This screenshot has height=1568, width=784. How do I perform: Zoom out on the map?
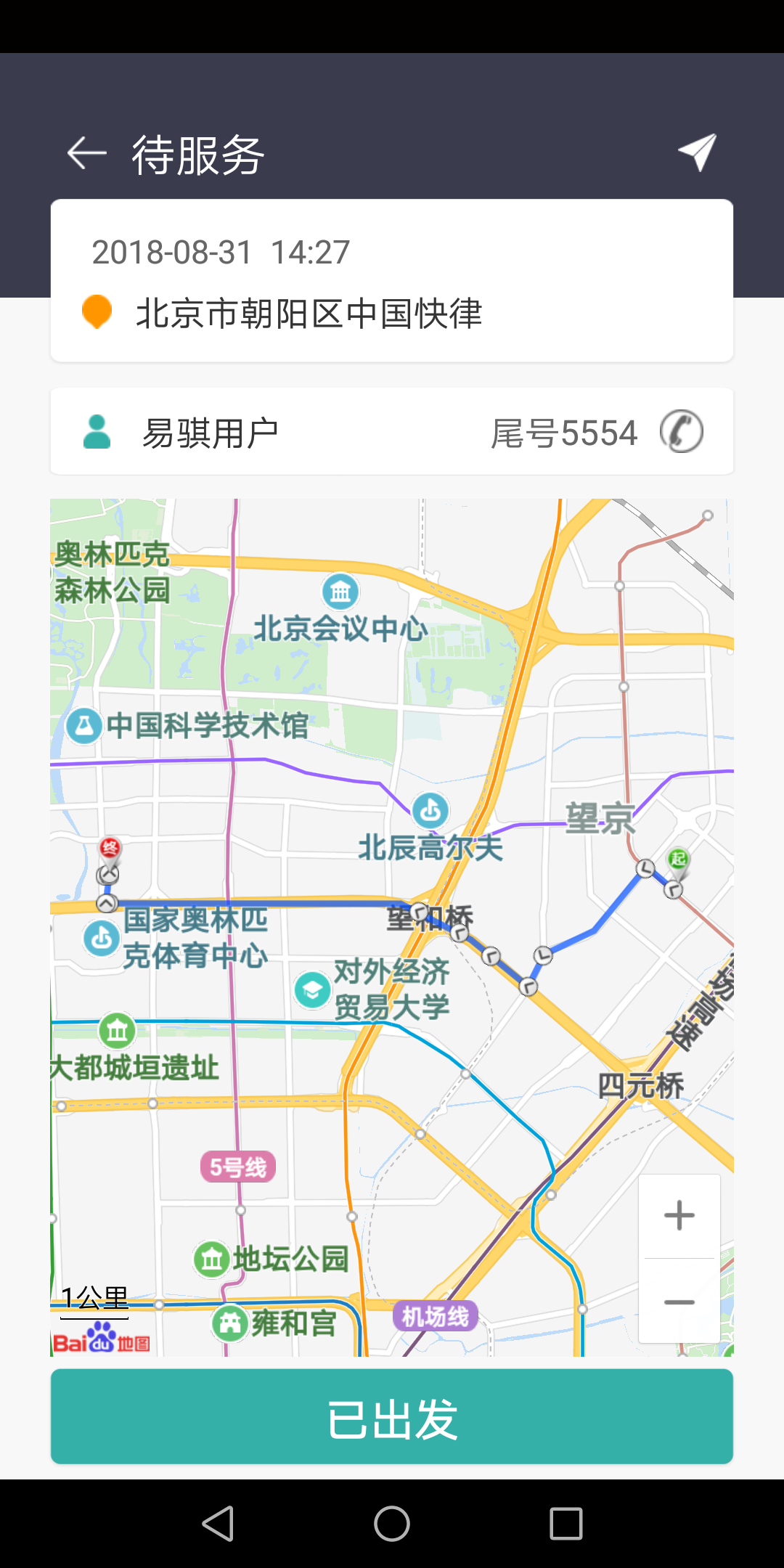(x=679, y=1302)
